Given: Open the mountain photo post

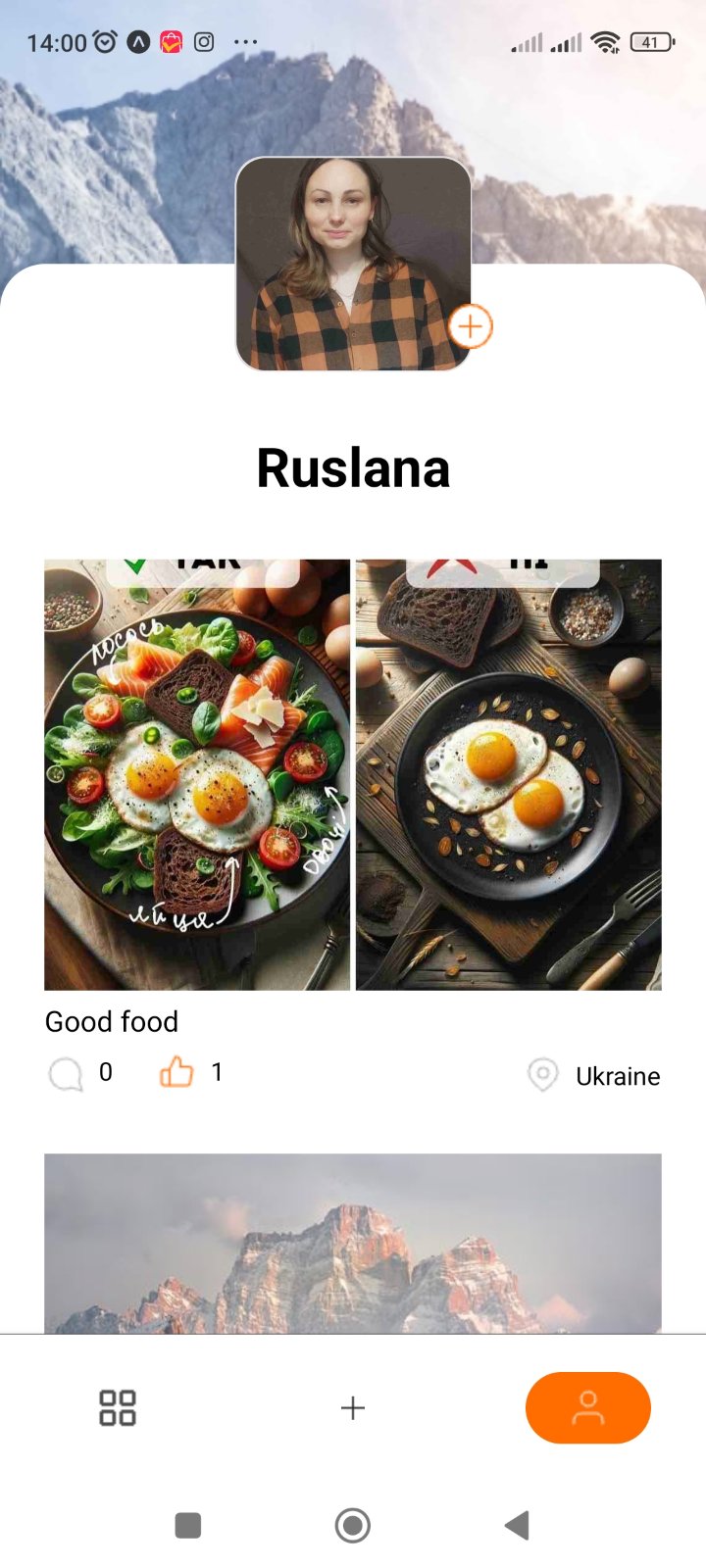Looking at the screenshot, I should [x=353, y=1243].
